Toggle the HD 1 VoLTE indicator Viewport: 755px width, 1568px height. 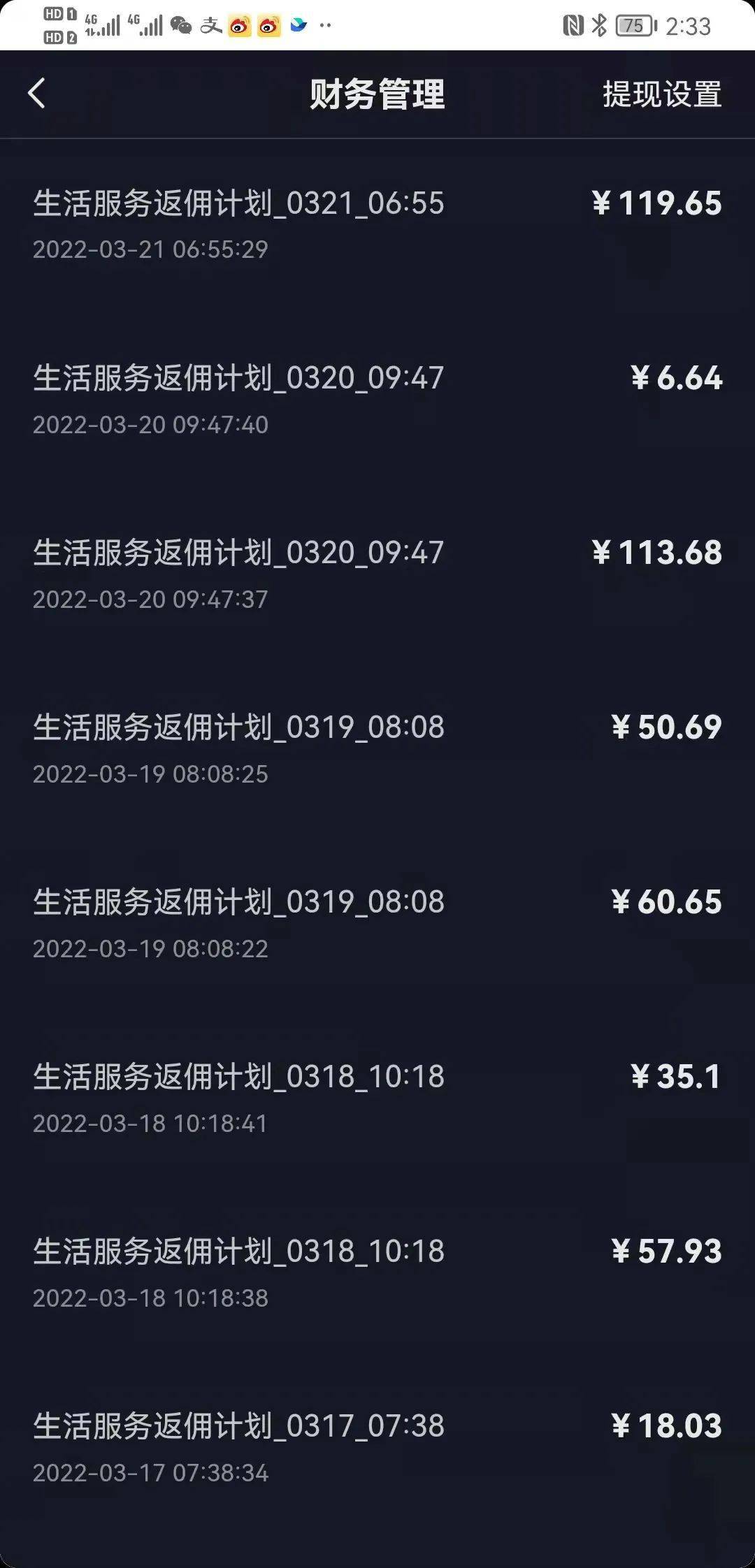[59, 13]
